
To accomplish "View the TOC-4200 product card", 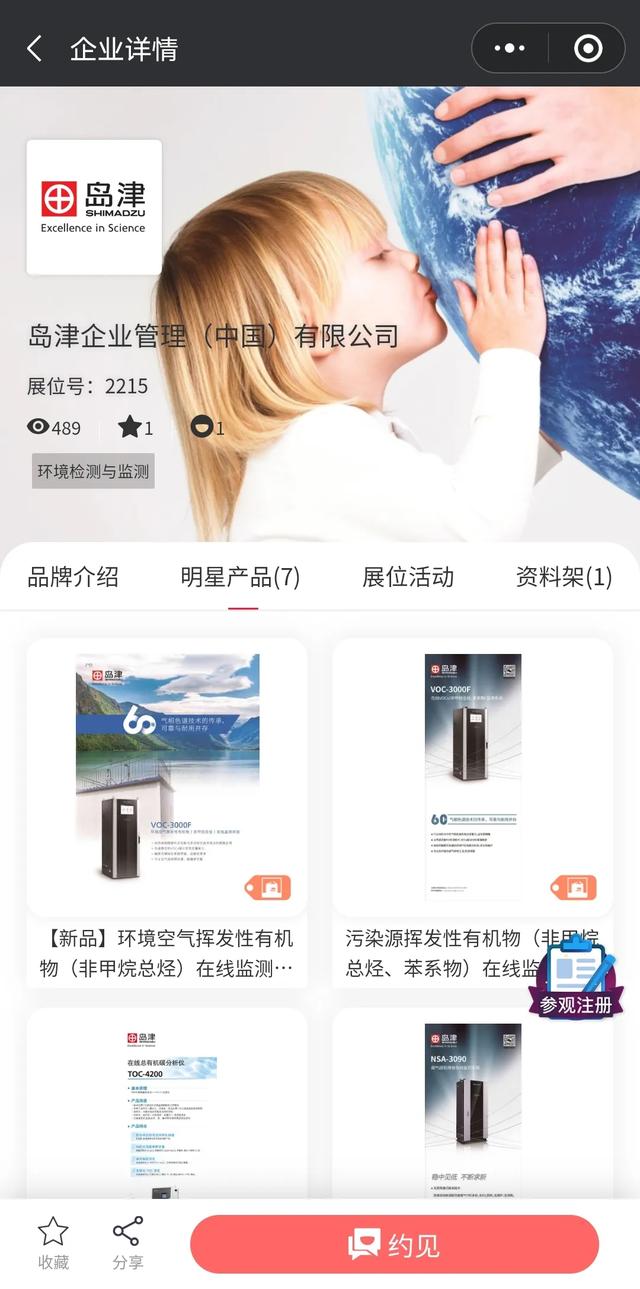I will (167, 1105).
